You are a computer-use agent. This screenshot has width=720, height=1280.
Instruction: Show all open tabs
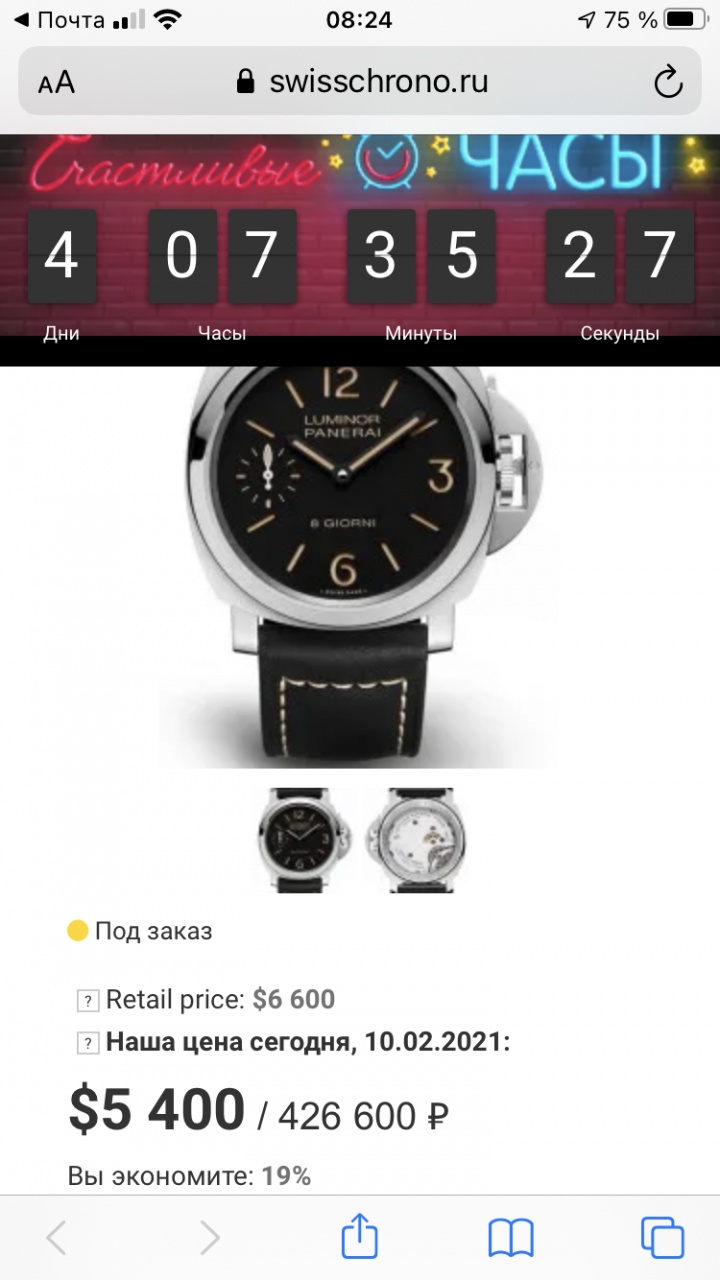(662, 1237)
